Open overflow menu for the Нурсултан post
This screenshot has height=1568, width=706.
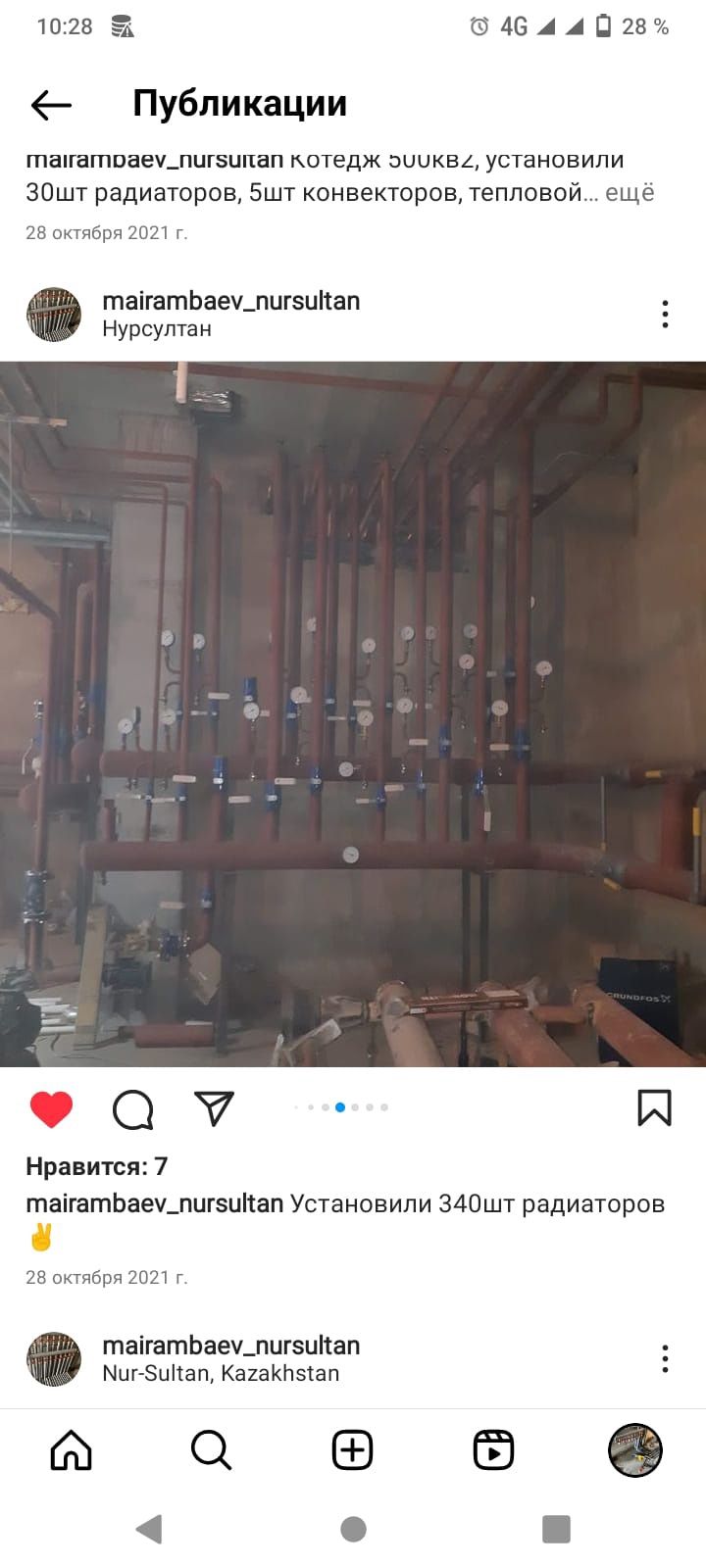[x=665, y=314]
